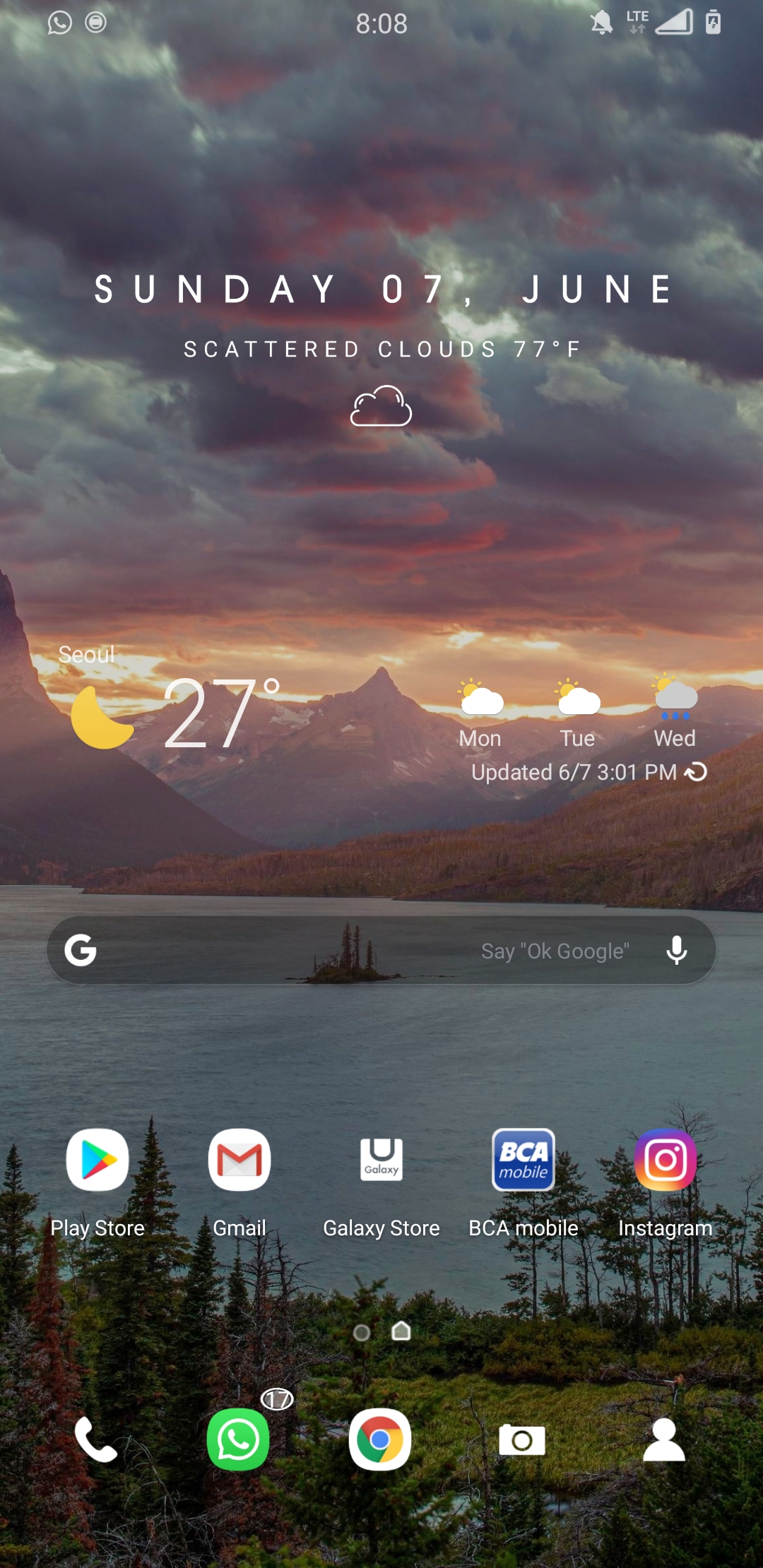Open the Camera app
This screenshot has height=1568, width=763.
pos(522,1439)
